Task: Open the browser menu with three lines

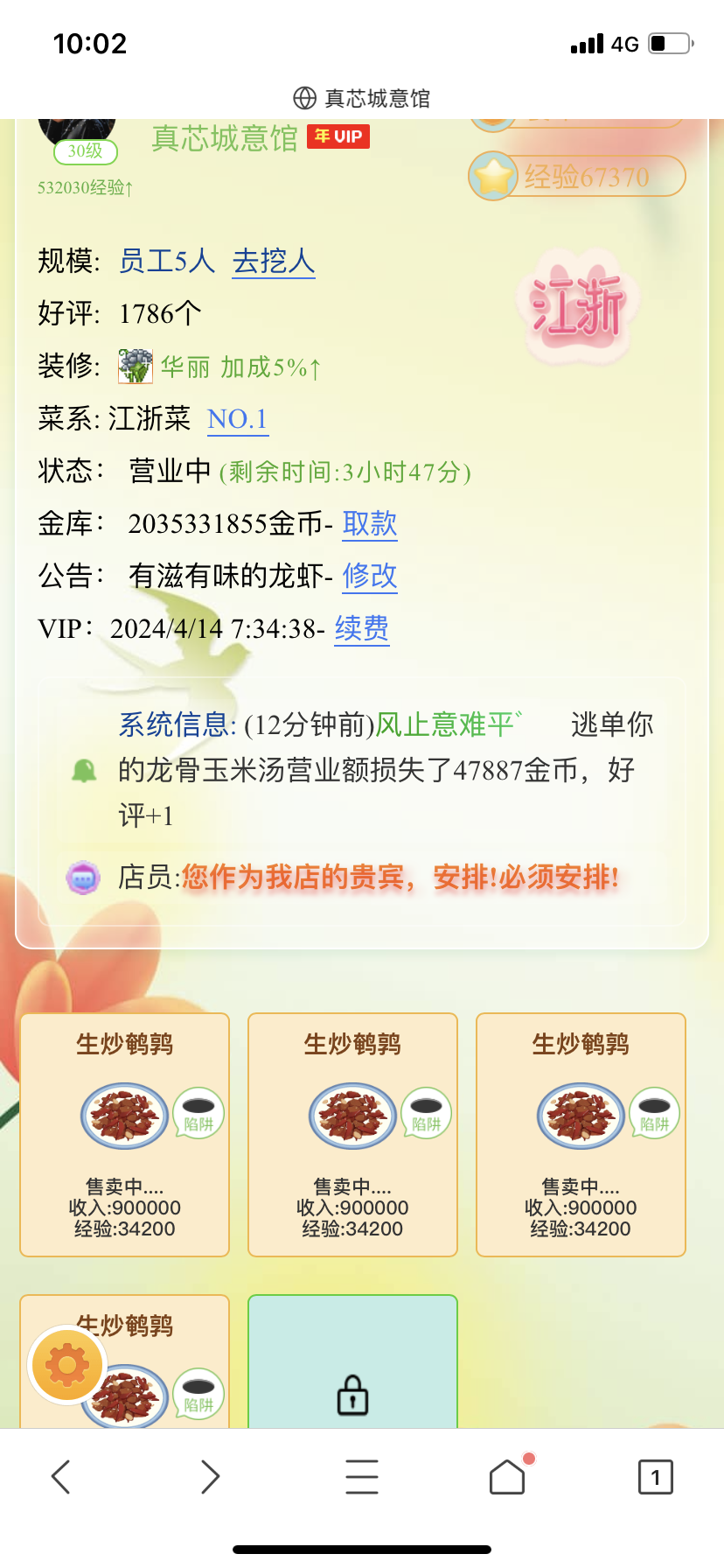Action: coord(362,1476)
